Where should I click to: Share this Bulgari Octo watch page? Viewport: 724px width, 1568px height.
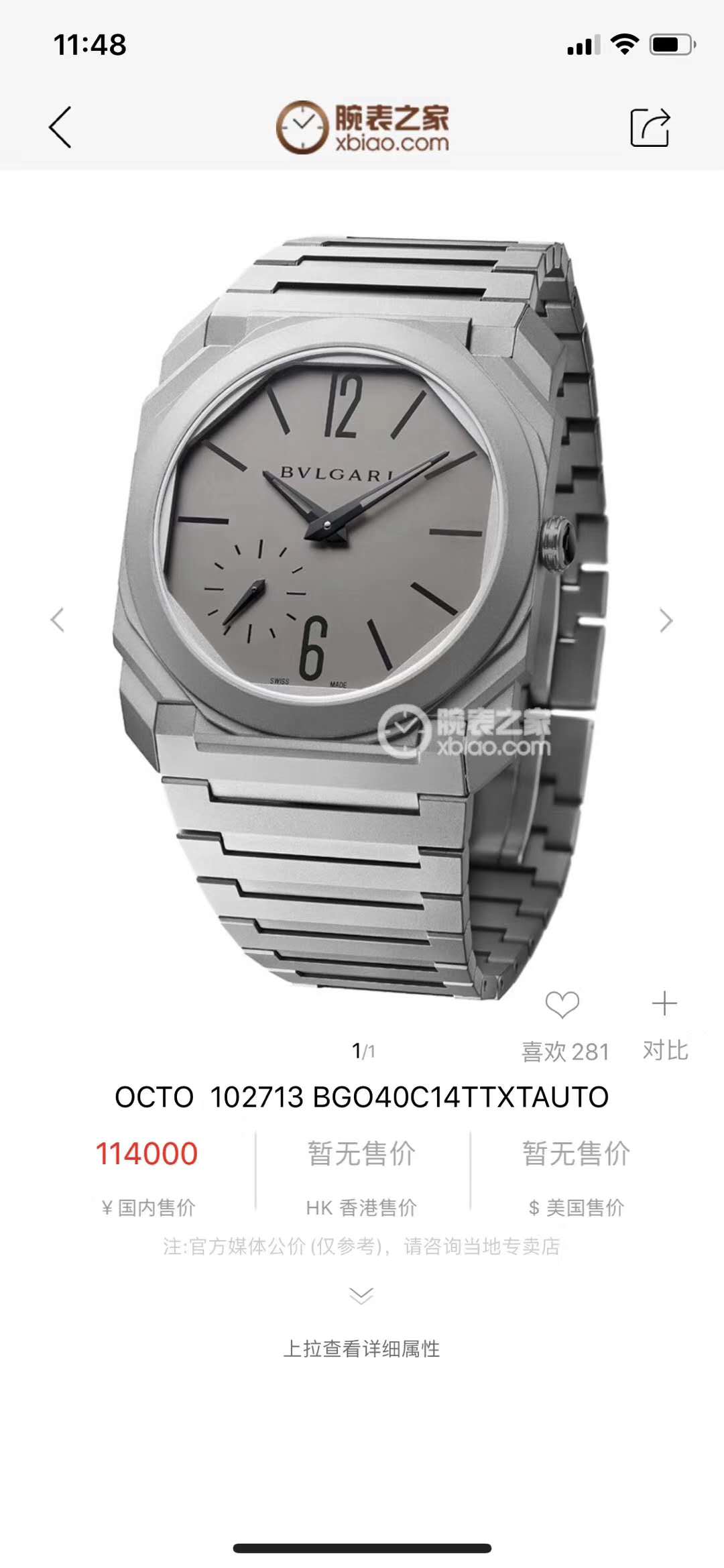point(650,127)
